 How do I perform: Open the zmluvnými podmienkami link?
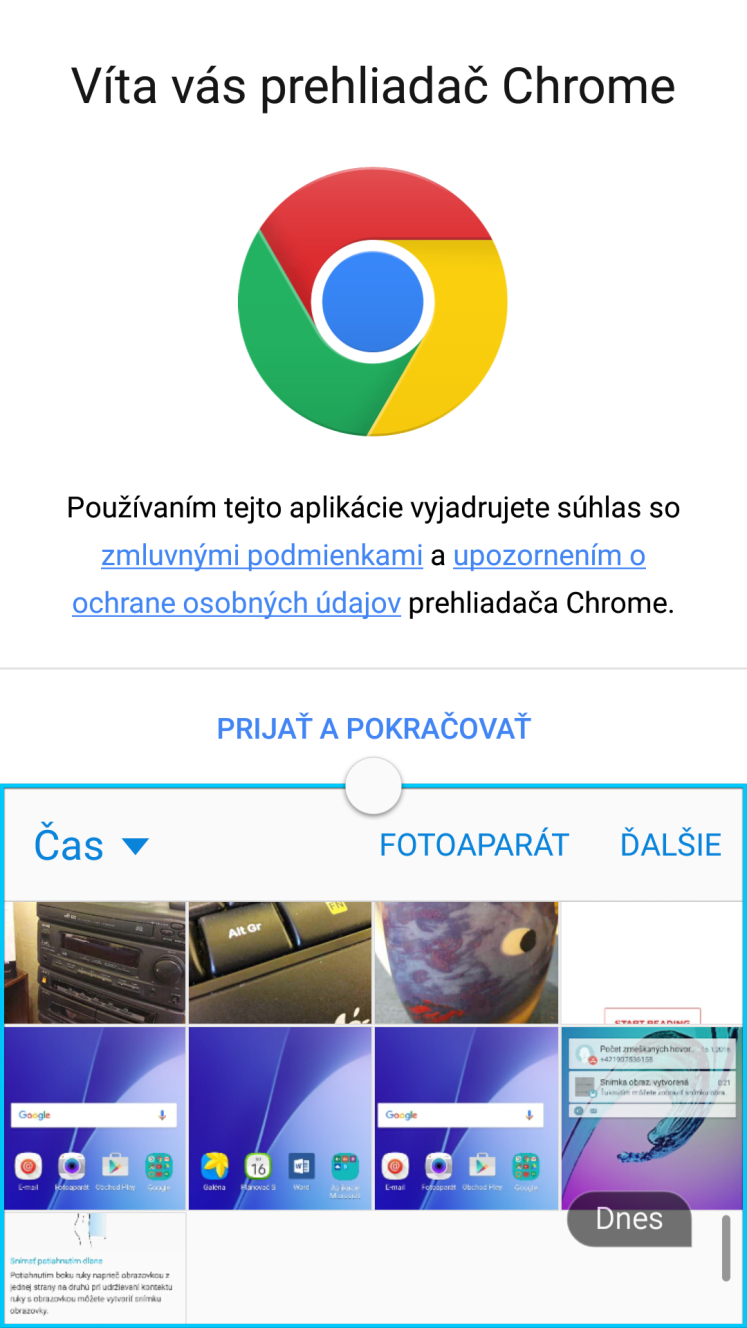[x=262, y=556]
